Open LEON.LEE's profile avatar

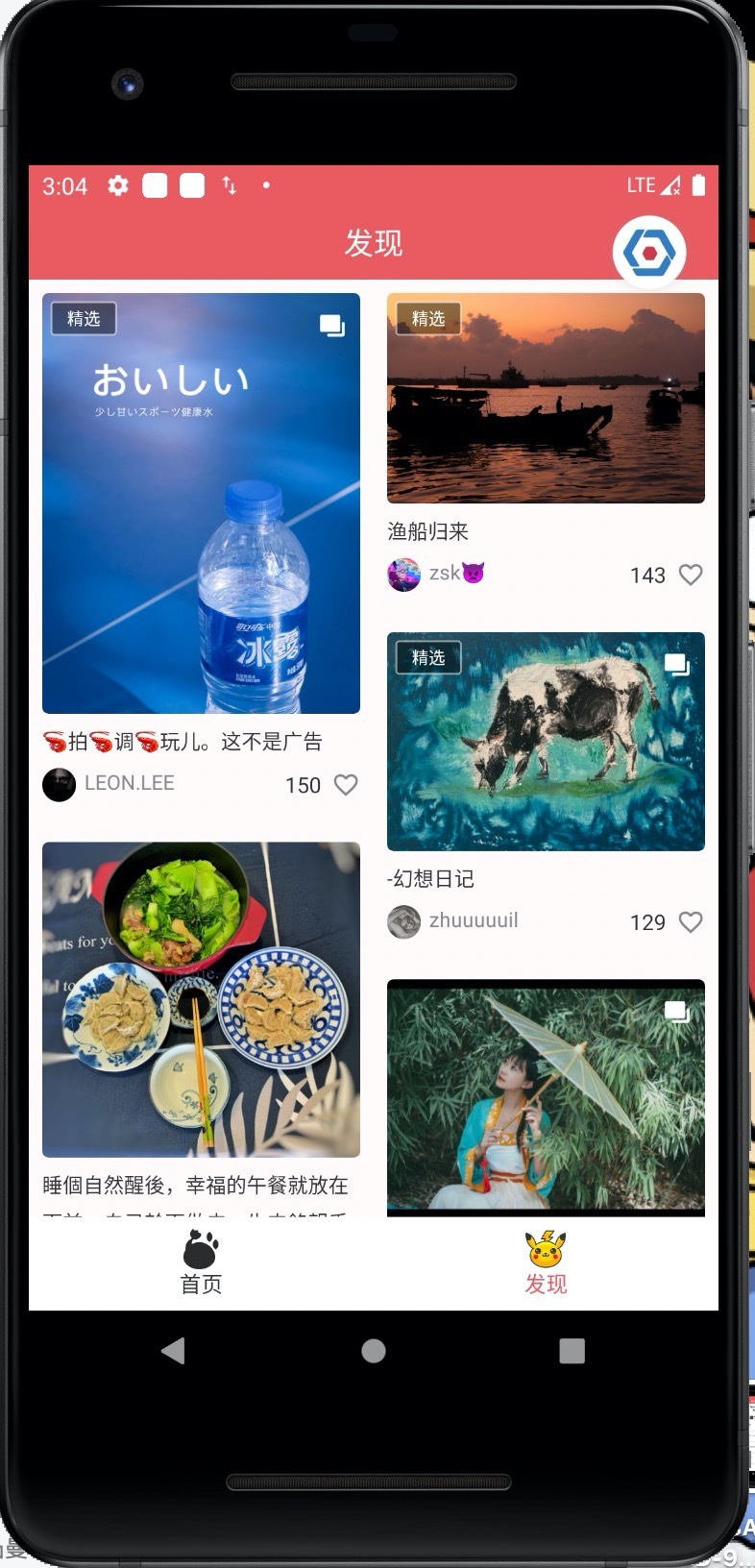coord(59,784)
